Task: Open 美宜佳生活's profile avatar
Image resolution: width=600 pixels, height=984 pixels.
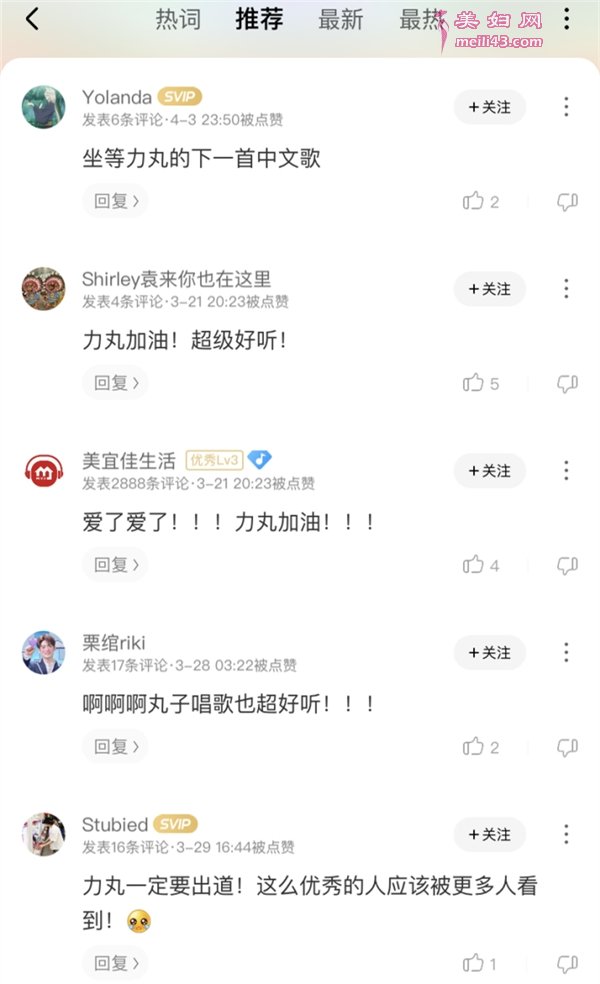Action: click(x=44, y=471)
